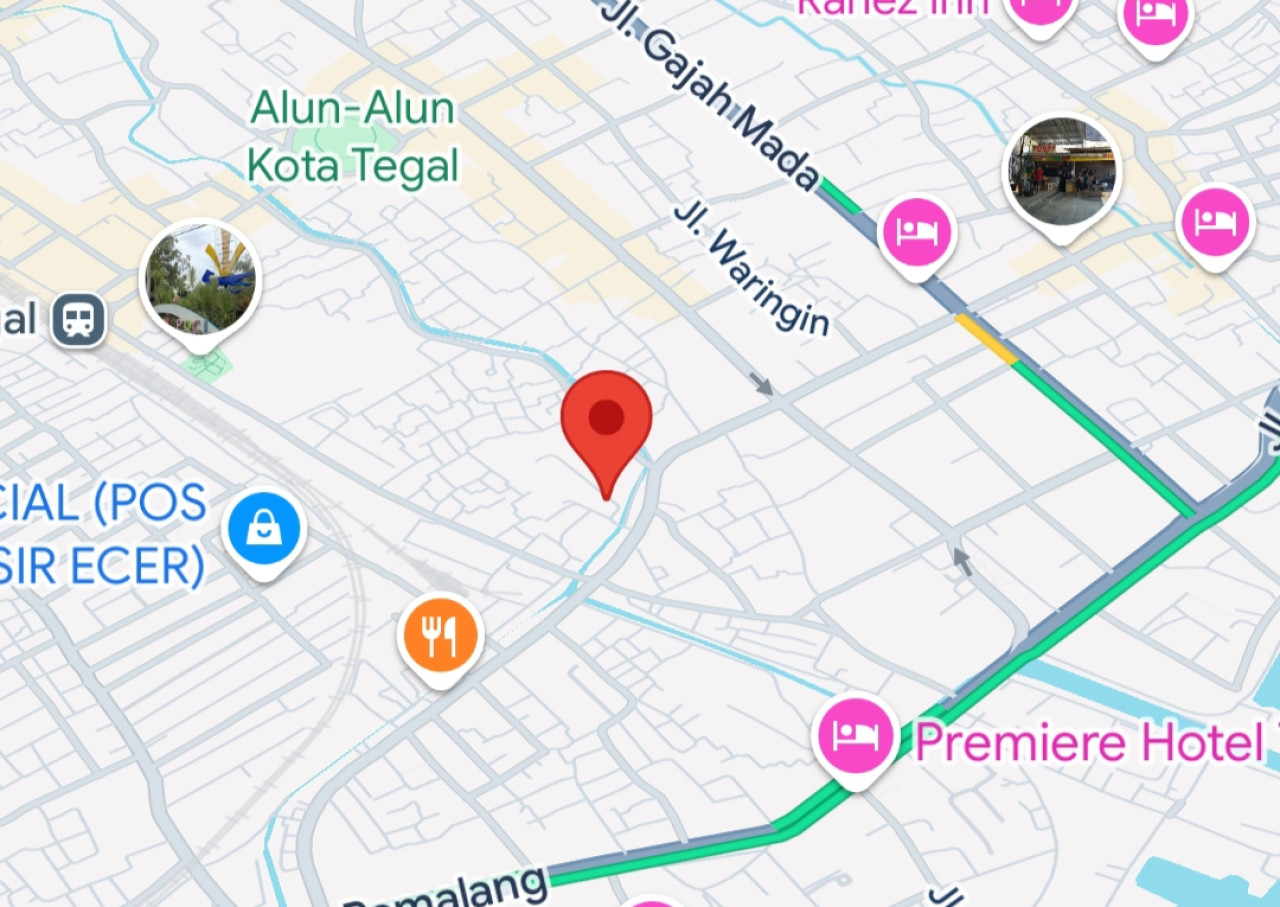Open the Kanez Inn hotel marker
This screenshot has height=907, width=1280.
(x=1040, y=10)
